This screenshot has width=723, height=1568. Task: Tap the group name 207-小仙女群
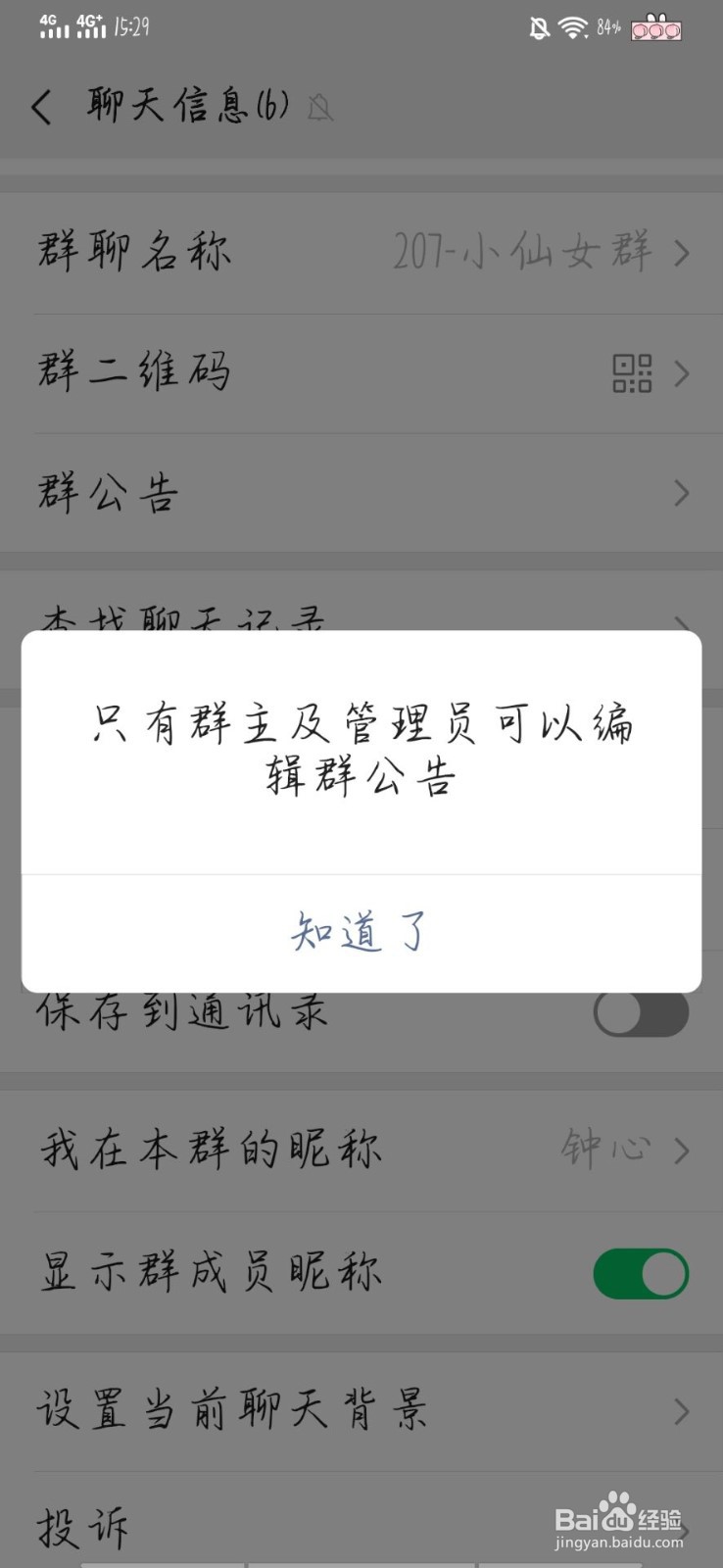point(519,253)
